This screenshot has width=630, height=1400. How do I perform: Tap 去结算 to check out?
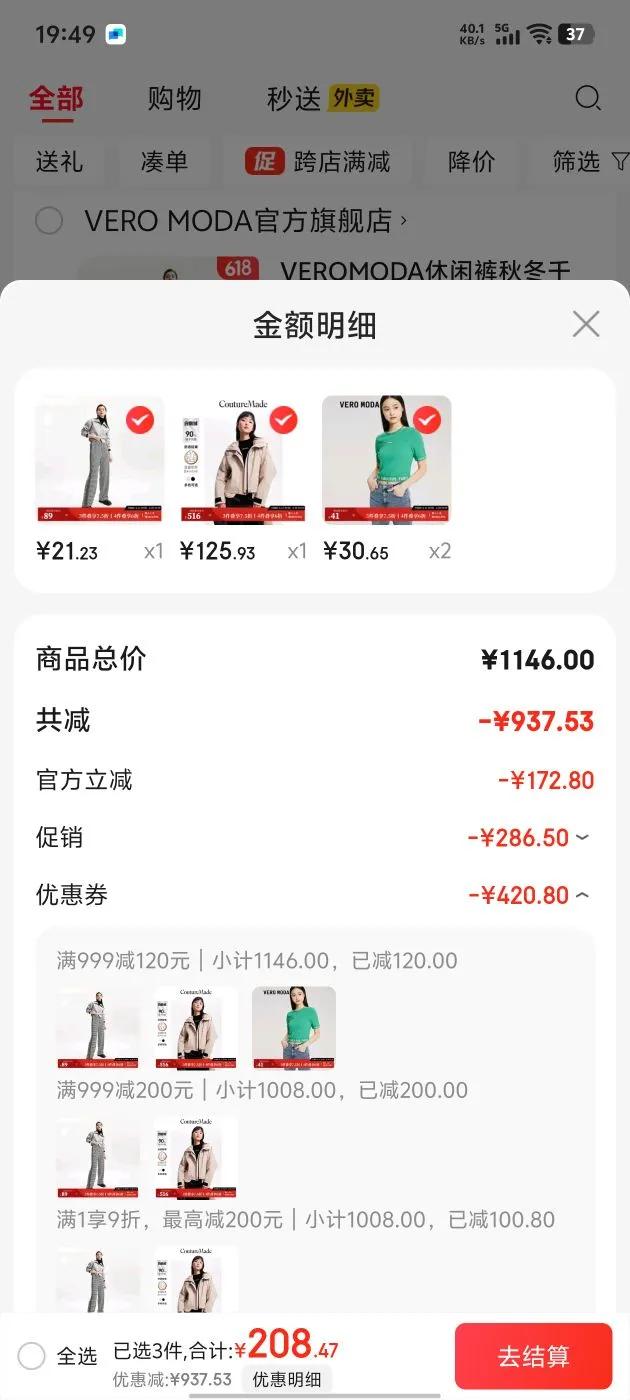pos(533,1356)
